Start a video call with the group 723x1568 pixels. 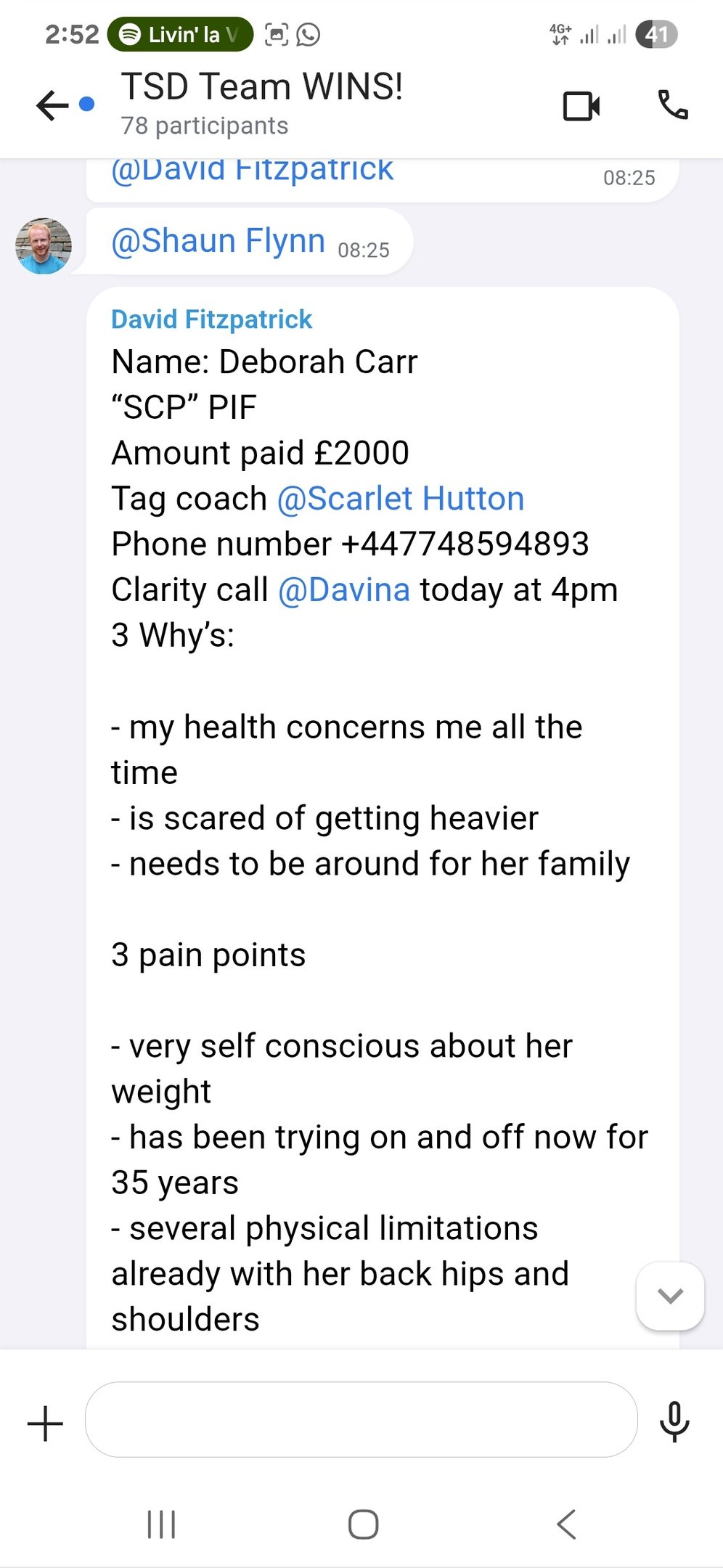(x=581, y=106)
